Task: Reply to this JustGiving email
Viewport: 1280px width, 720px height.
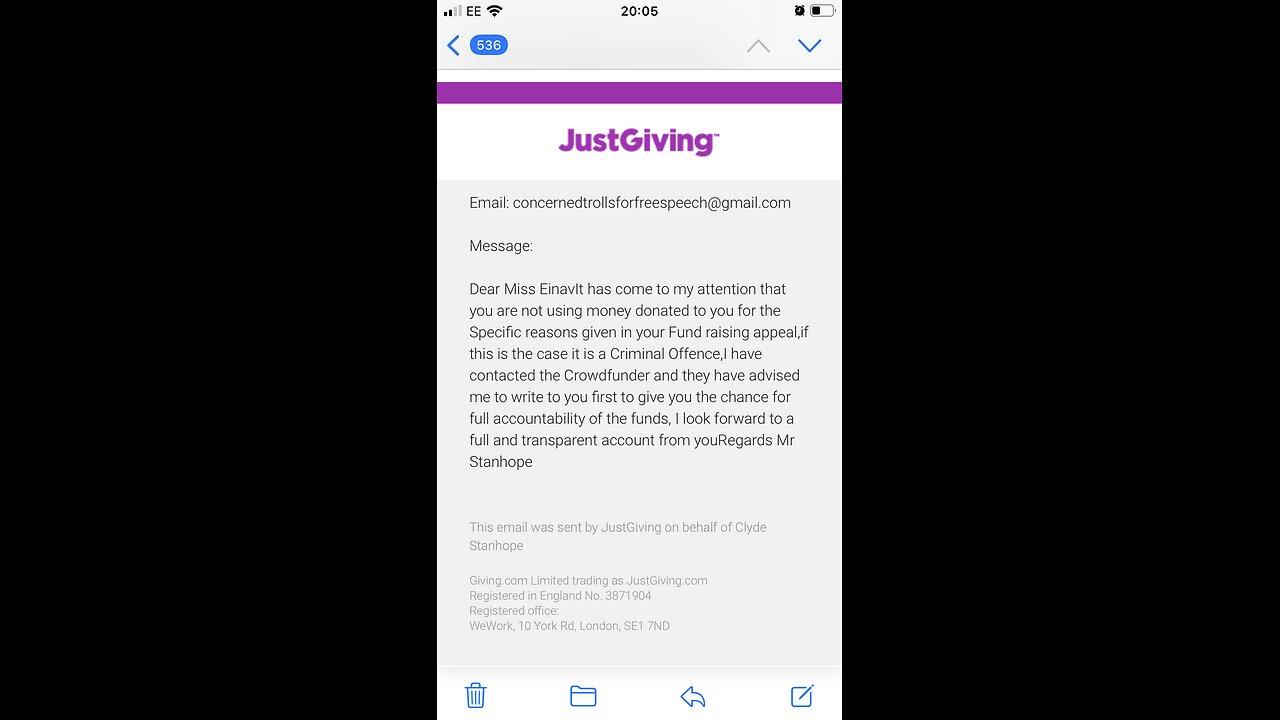Action: click(x=692, y=696)
